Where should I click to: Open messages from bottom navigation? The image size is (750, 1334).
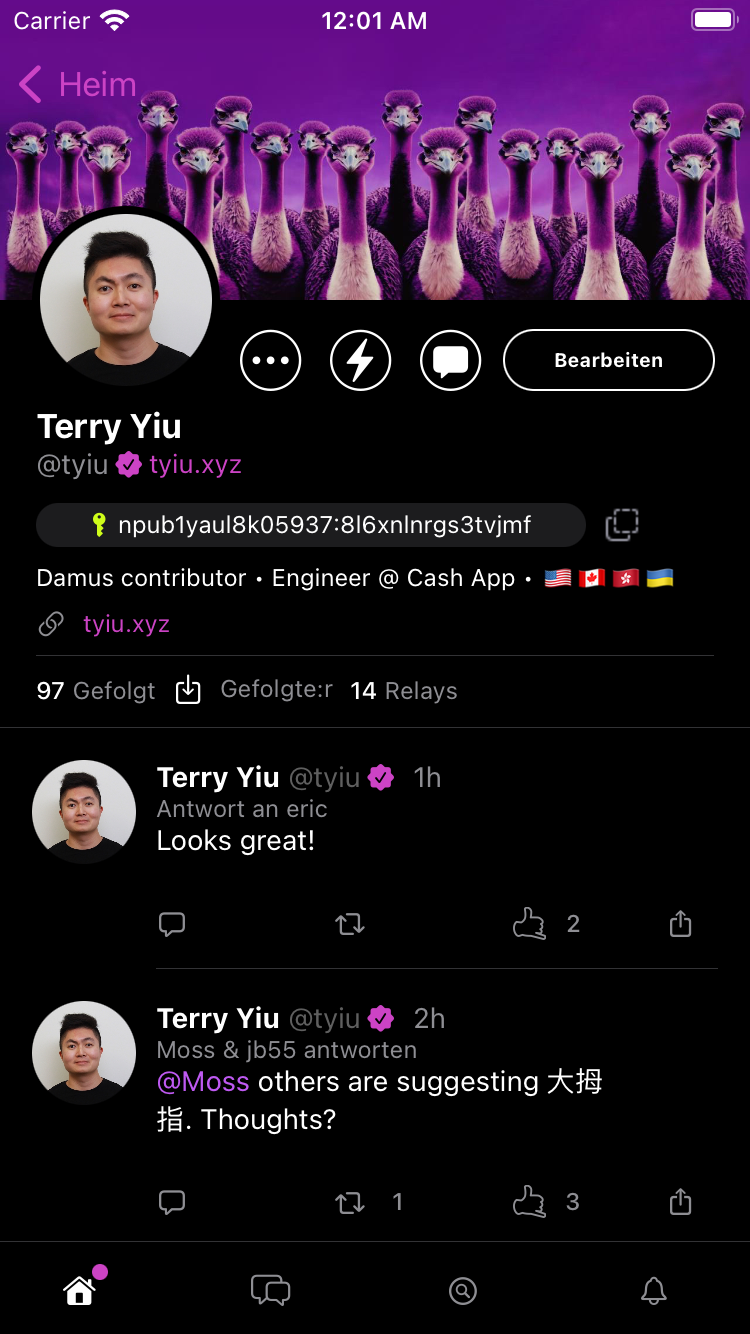point(269,1291)
